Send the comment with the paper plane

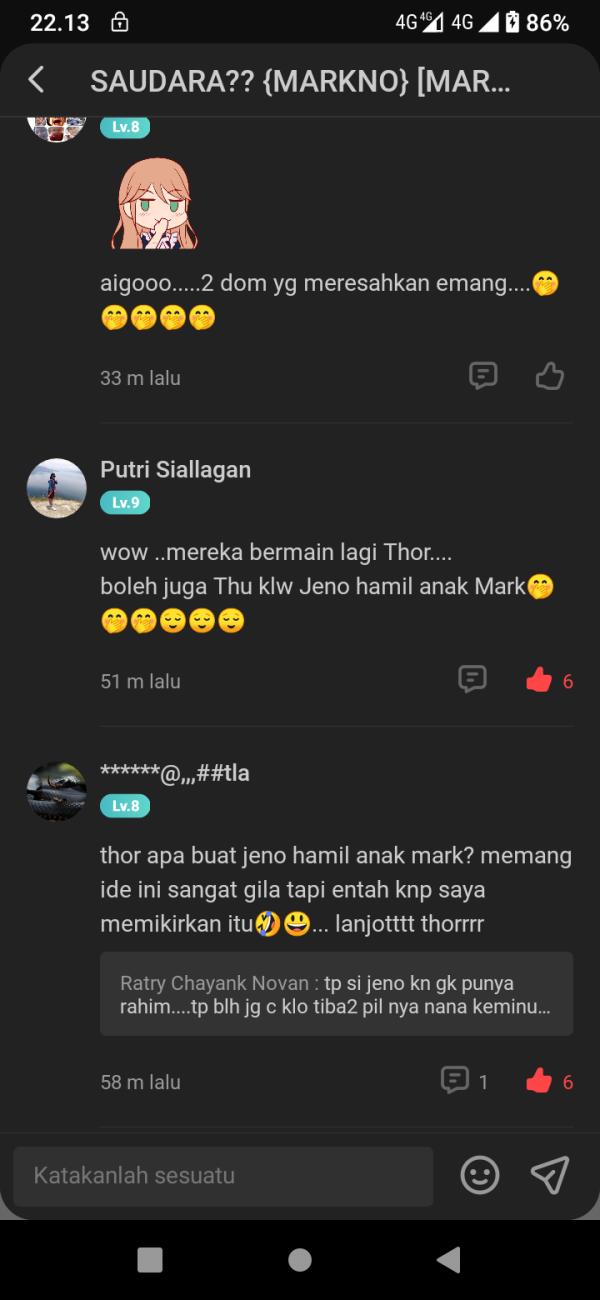(x=550, y=1175)
